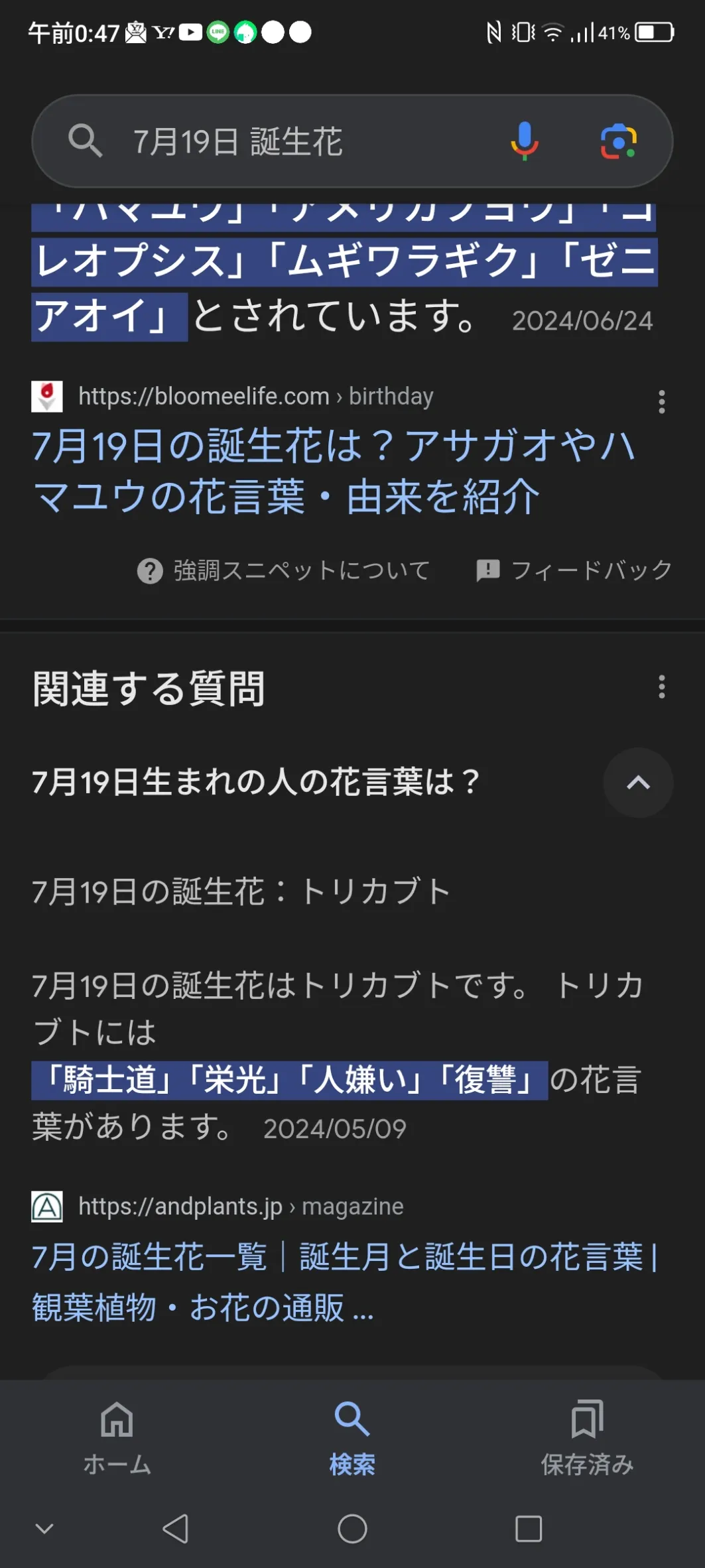
Task: Open the bloomeelife.com 7月19日の誕生花 result
Action: [334, 471]
